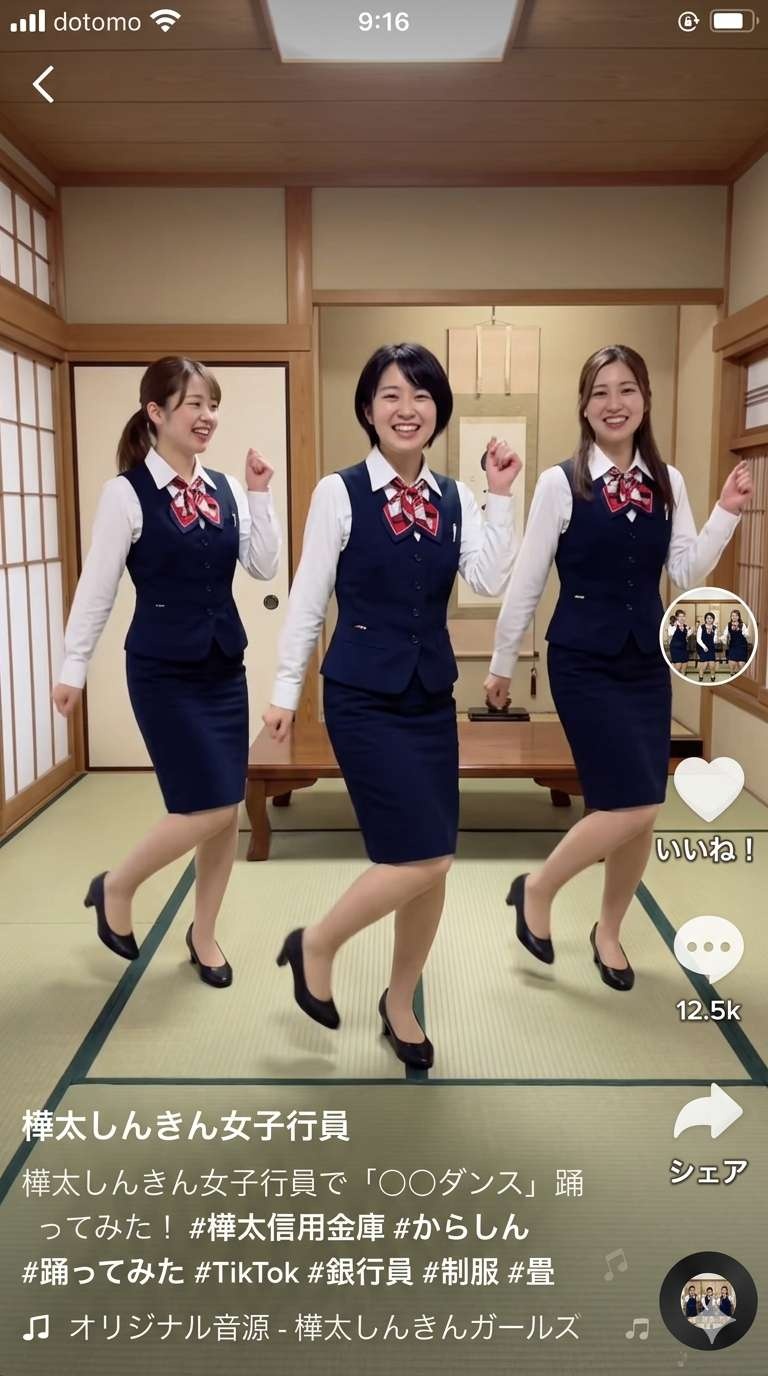Open the #踊ってみた hashtag
Screen dimensions: 768x1376
click(104, 1272)
